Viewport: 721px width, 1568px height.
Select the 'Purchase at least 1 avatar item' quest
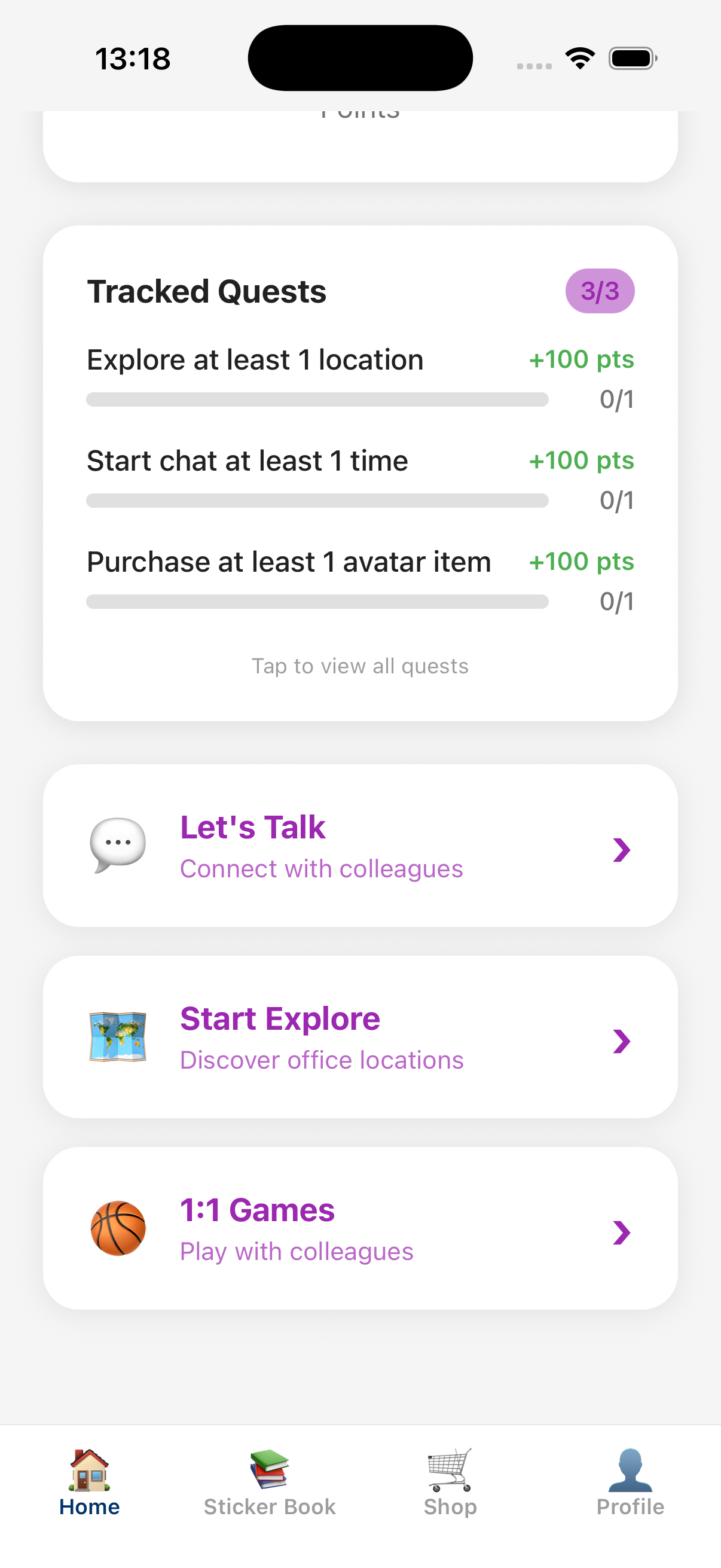289,562
